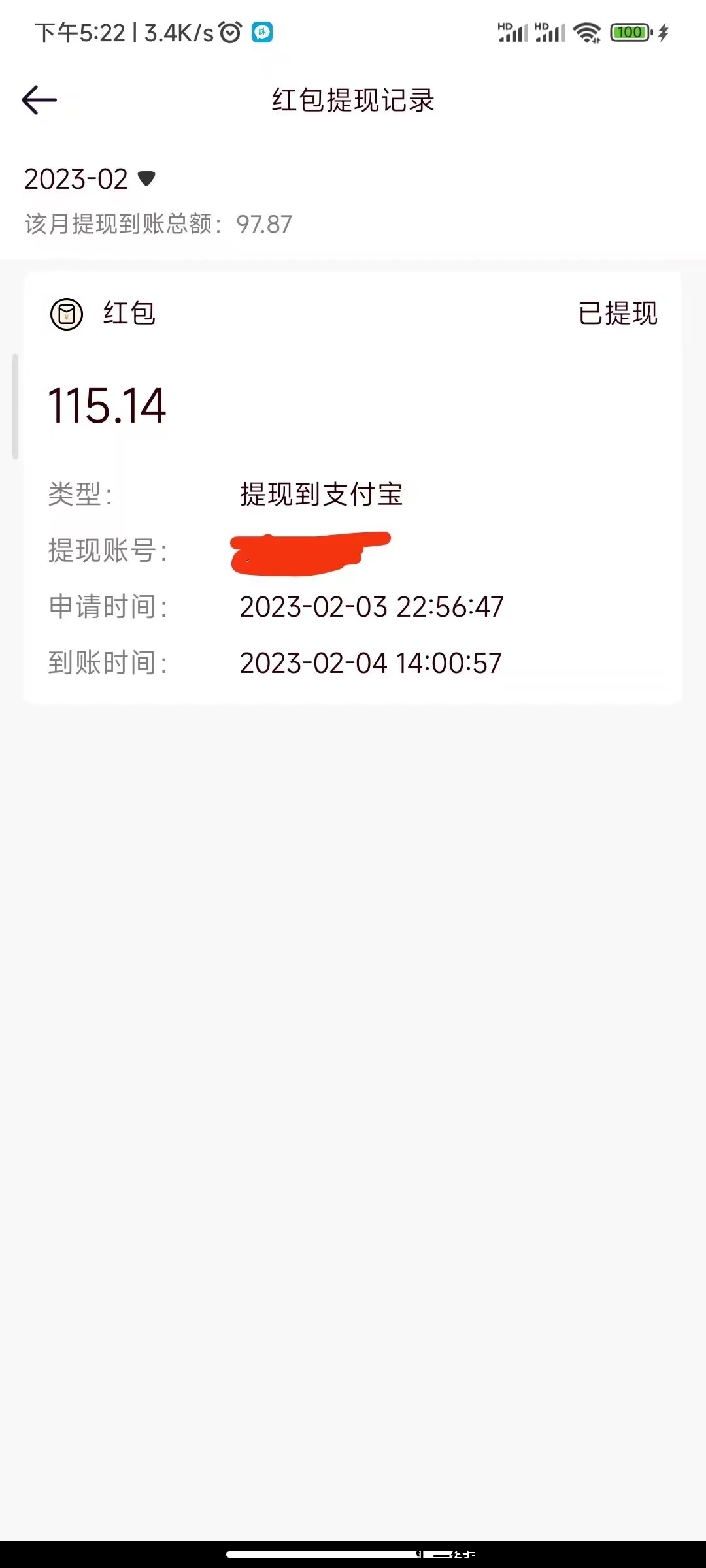Tap the red envelope icon on the record card

(x=66, y=315)
